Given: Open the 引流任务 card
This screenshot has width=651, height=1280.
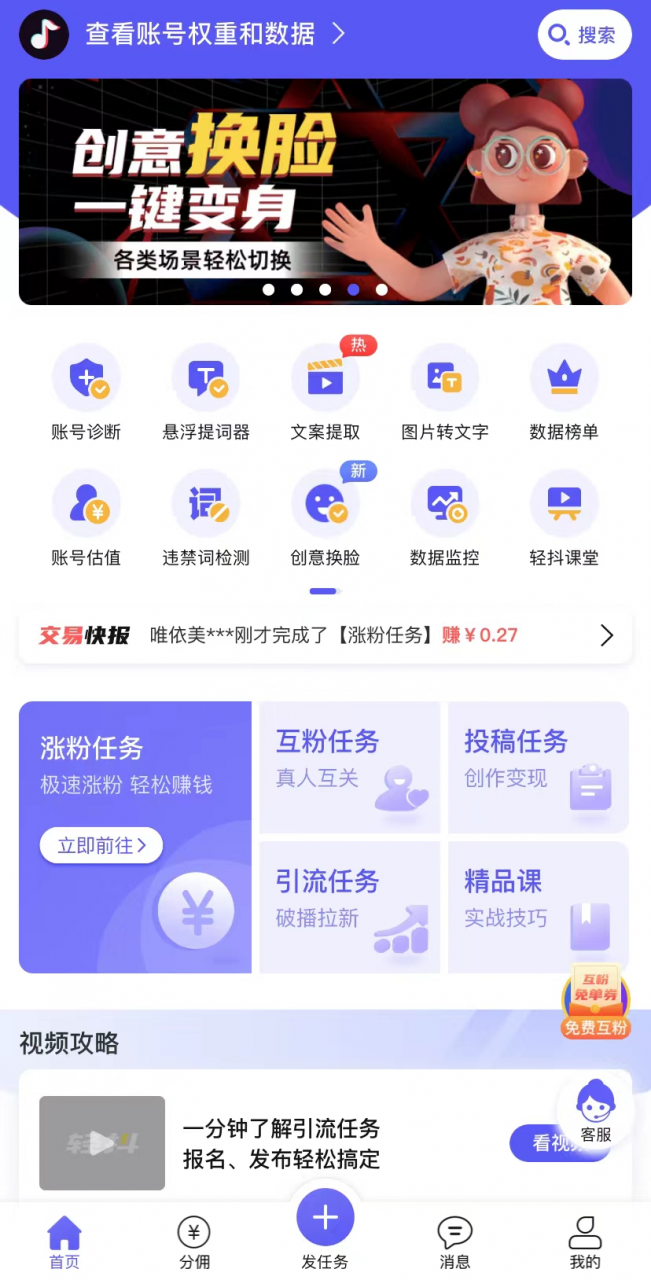Looking at the screenshot, I should [349, 907].
